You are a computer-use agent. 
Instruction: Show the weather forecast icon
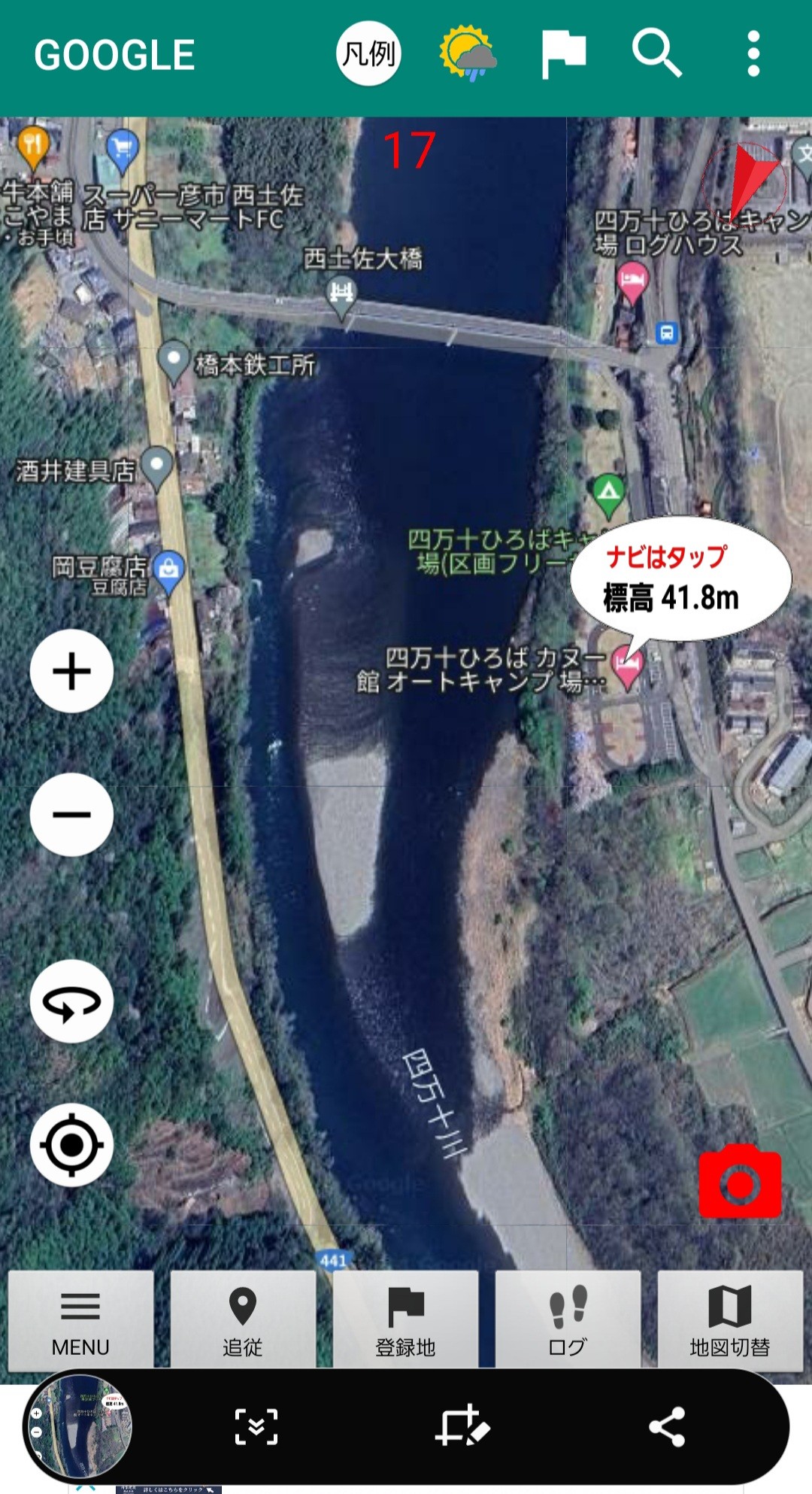pyautogui.click(x=468, y=53)
